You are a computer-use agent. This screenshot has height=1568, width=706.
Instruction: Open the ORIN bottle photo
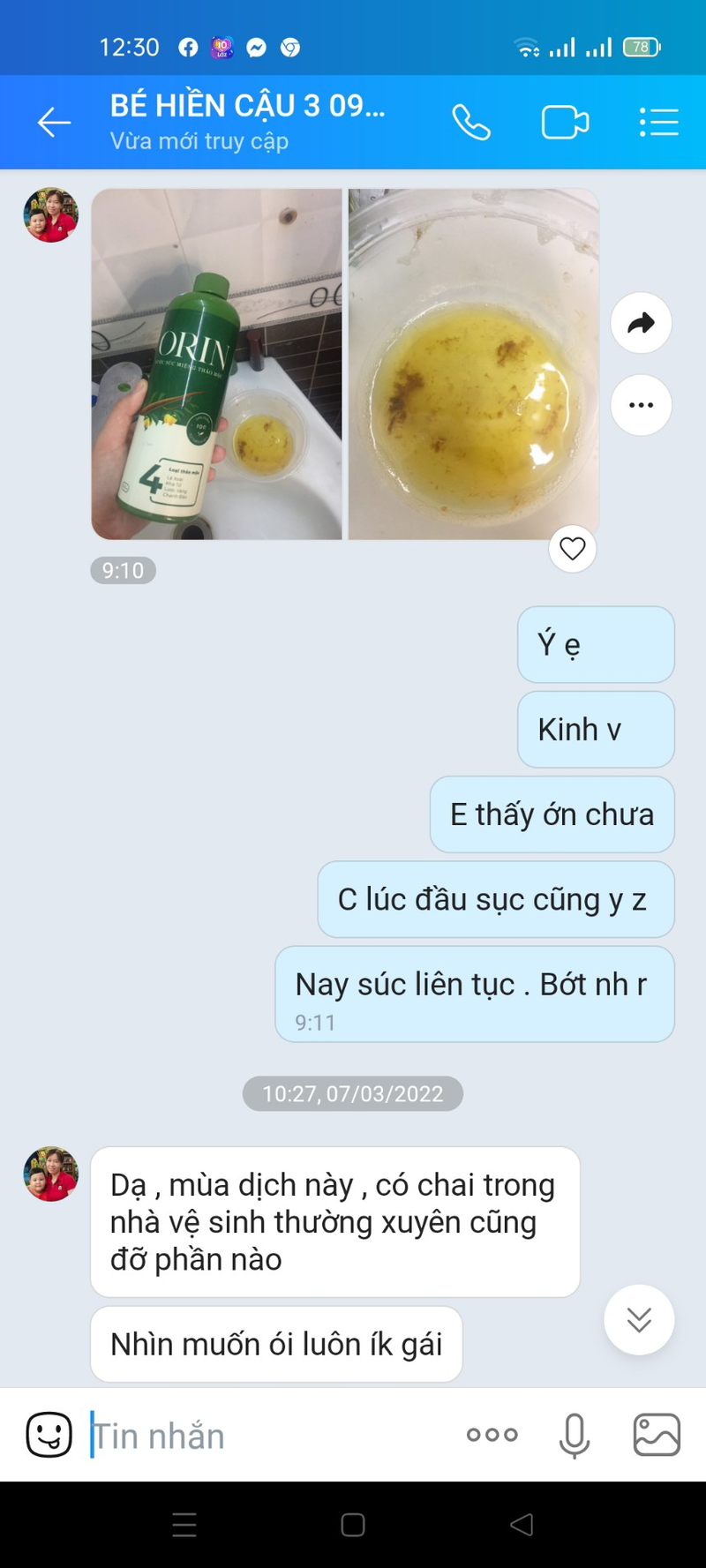[x=216, y=364]
